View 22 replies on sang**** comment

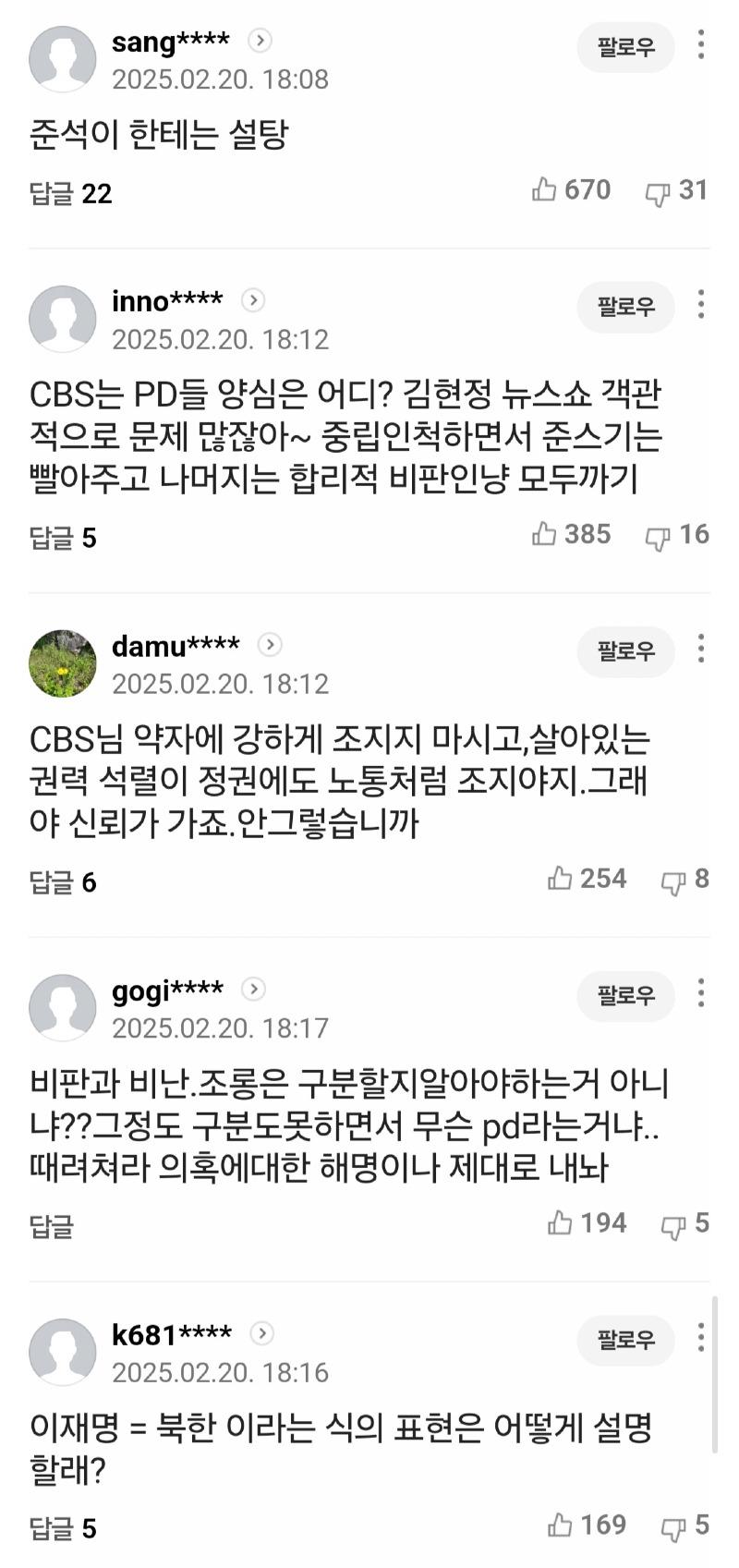tap(70, 194)
